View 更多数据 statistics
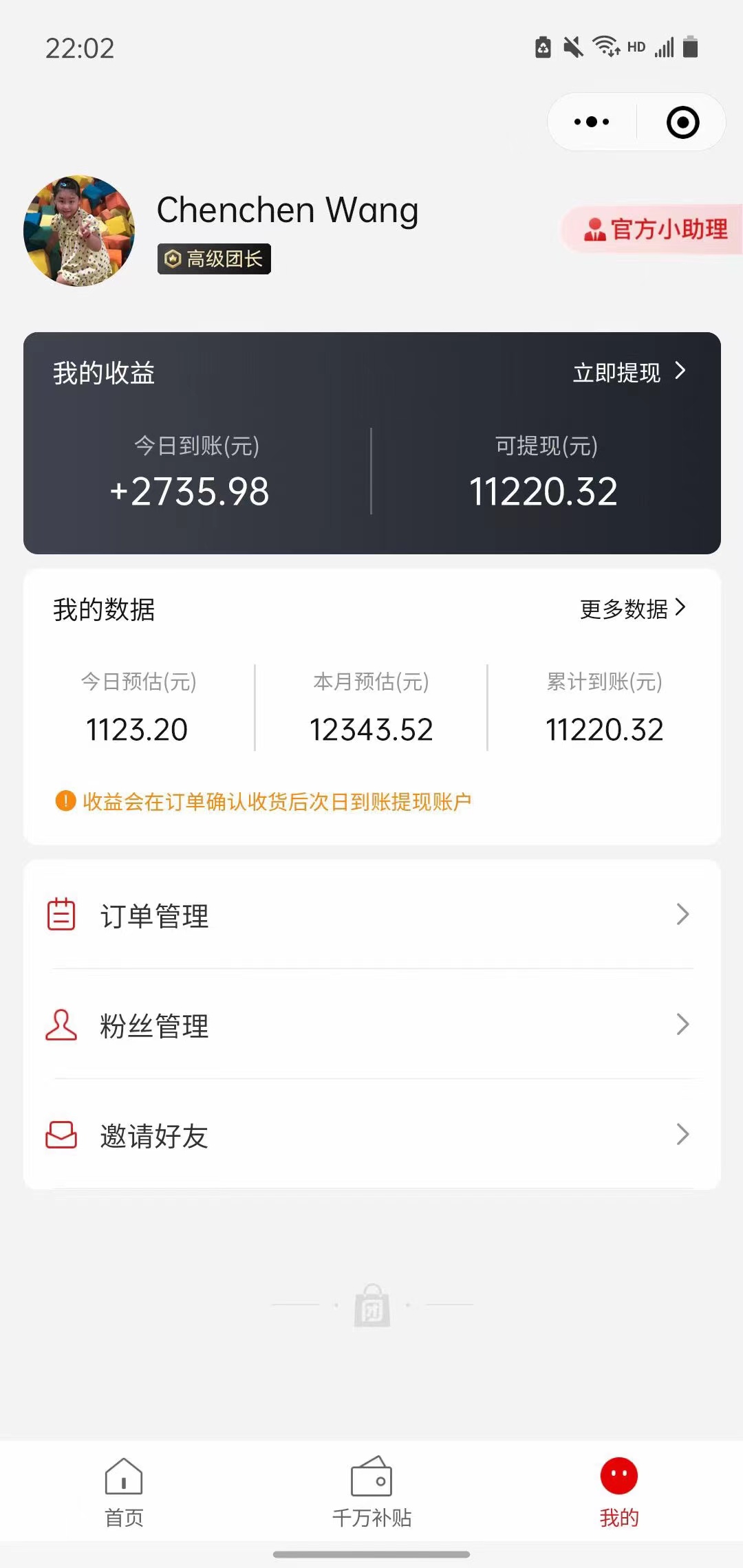Image resolution: width=743 pixels, height=1568 pixels. coord(633,609)
